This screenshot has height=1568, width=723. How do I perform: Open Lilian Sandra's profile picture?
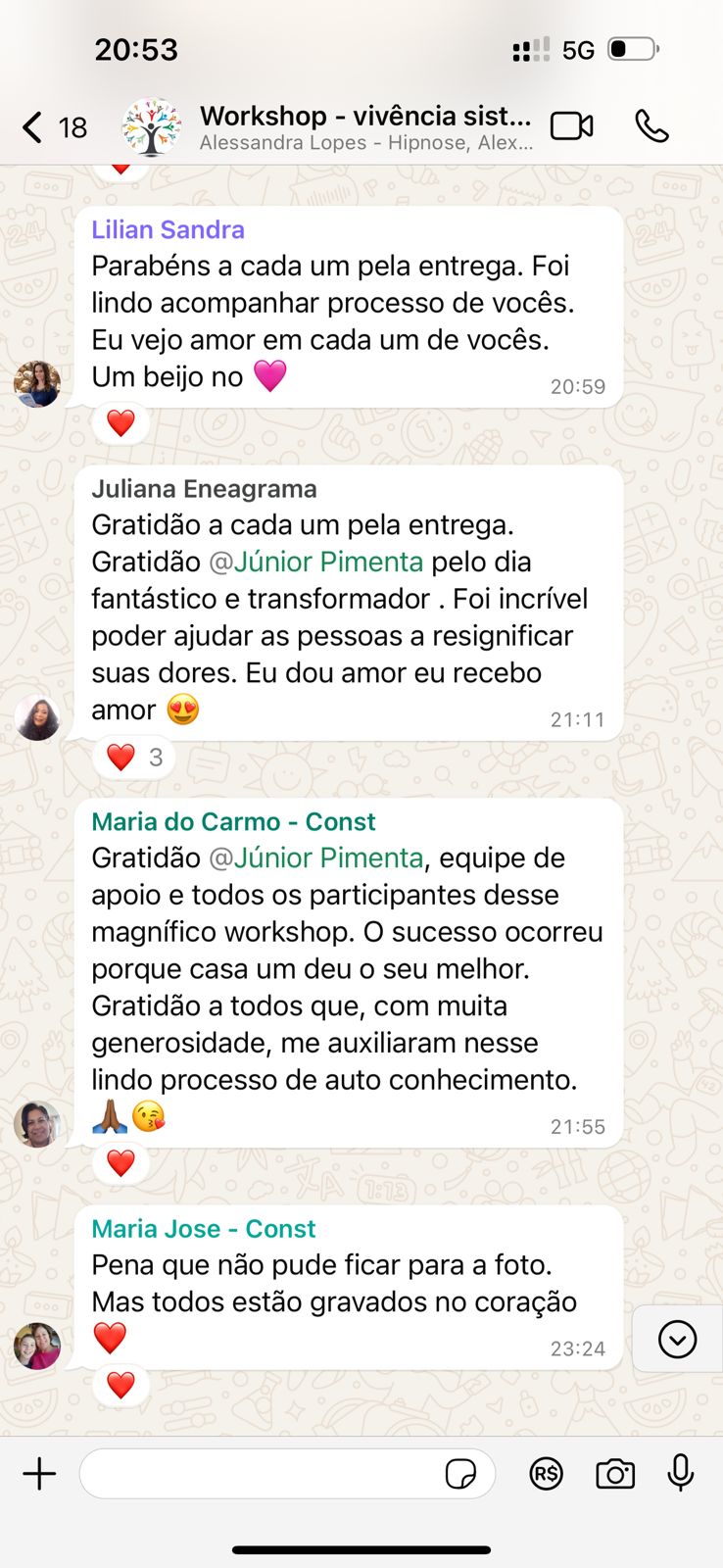[x=37, y=383]
